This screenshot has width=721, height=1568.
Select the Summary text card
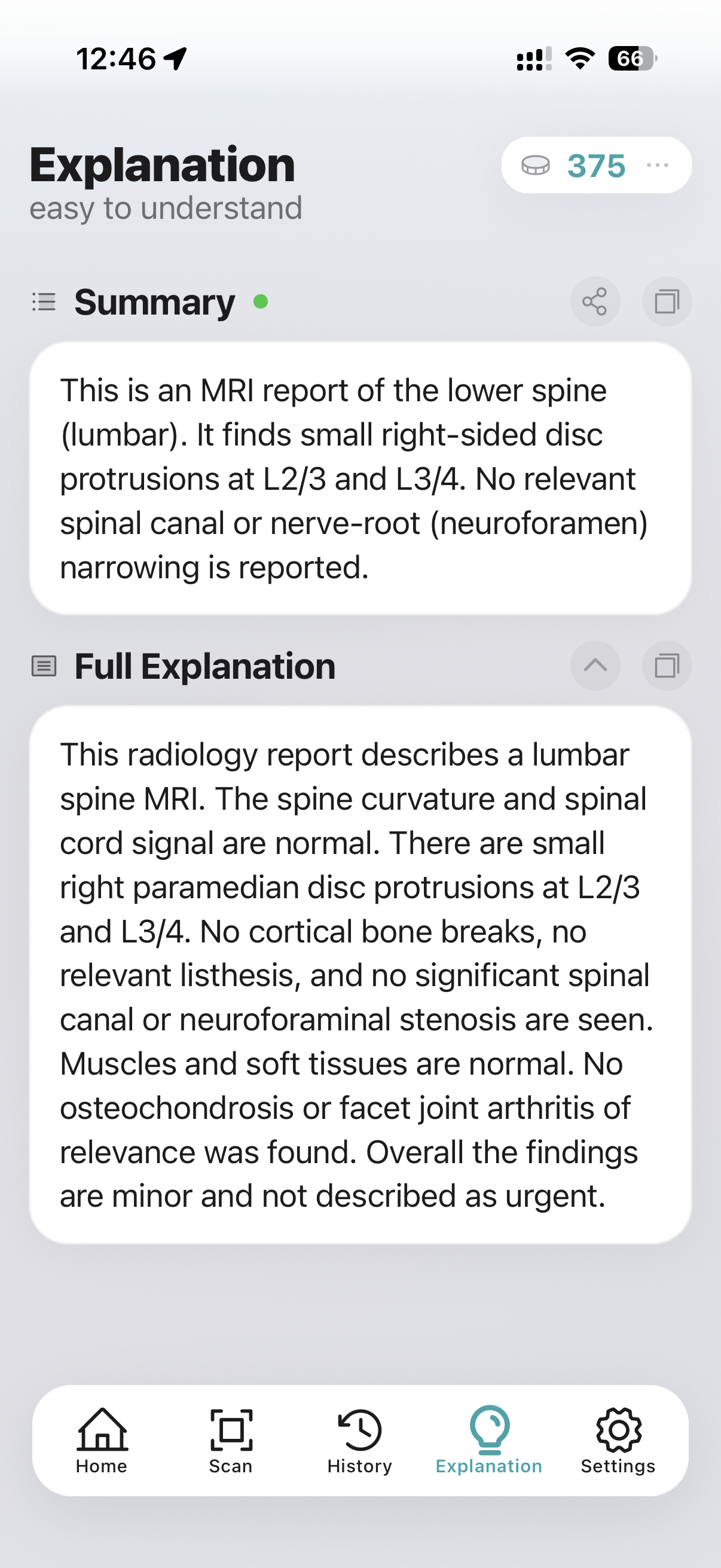[x=360, y=478]
